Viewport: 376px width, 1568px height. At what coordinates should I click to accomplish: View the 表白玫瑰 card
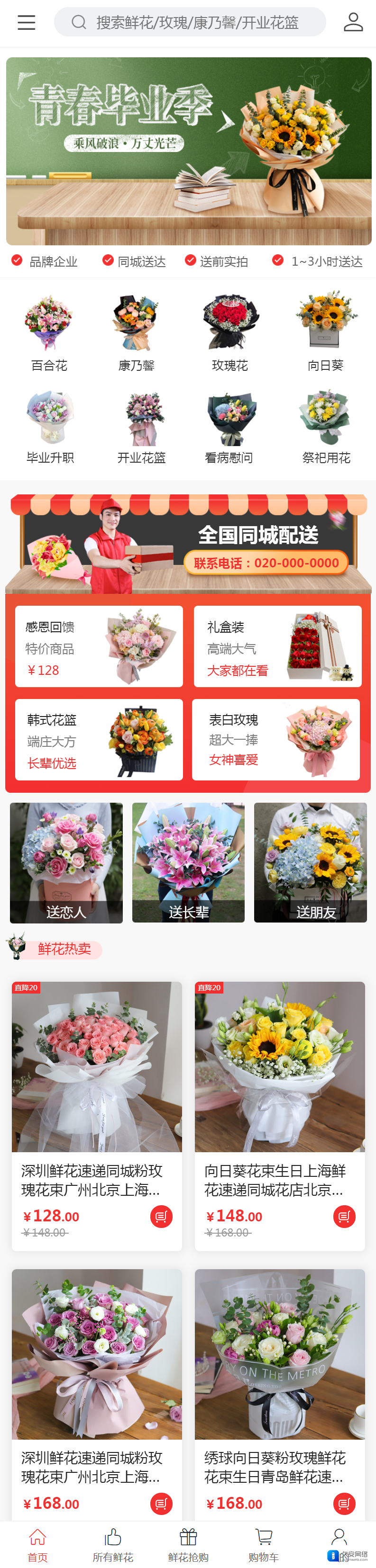pos(275,740)
